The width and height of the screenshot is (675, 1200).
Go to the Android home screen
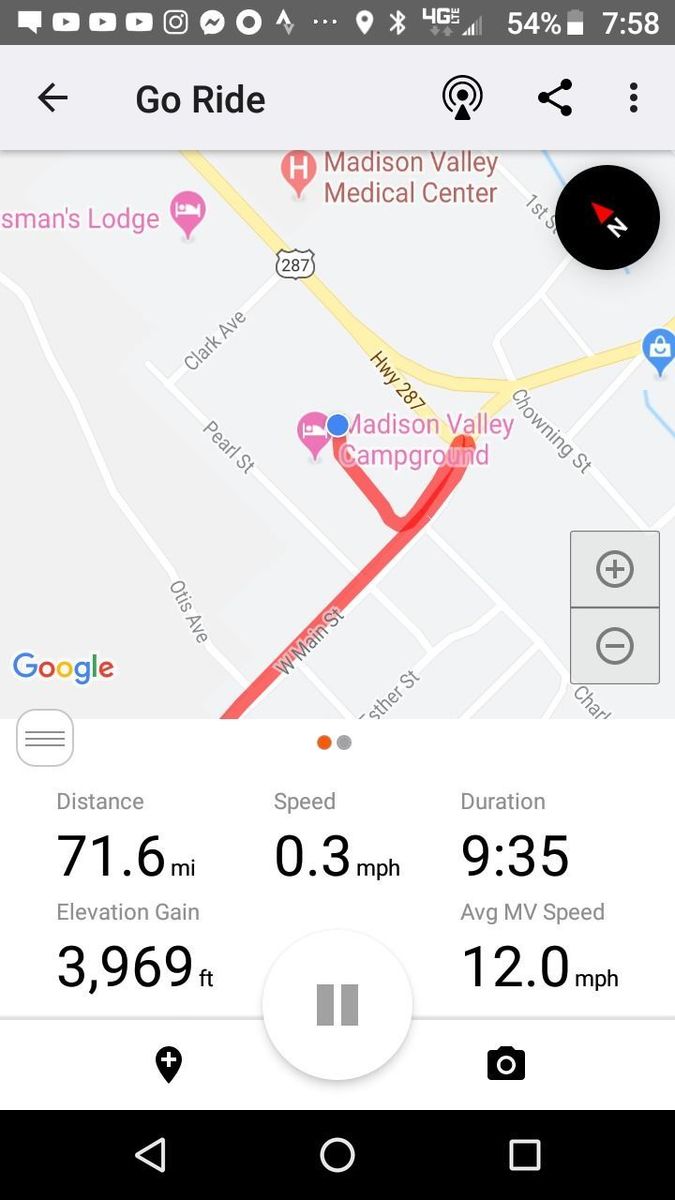click(x=337, y=1155)
